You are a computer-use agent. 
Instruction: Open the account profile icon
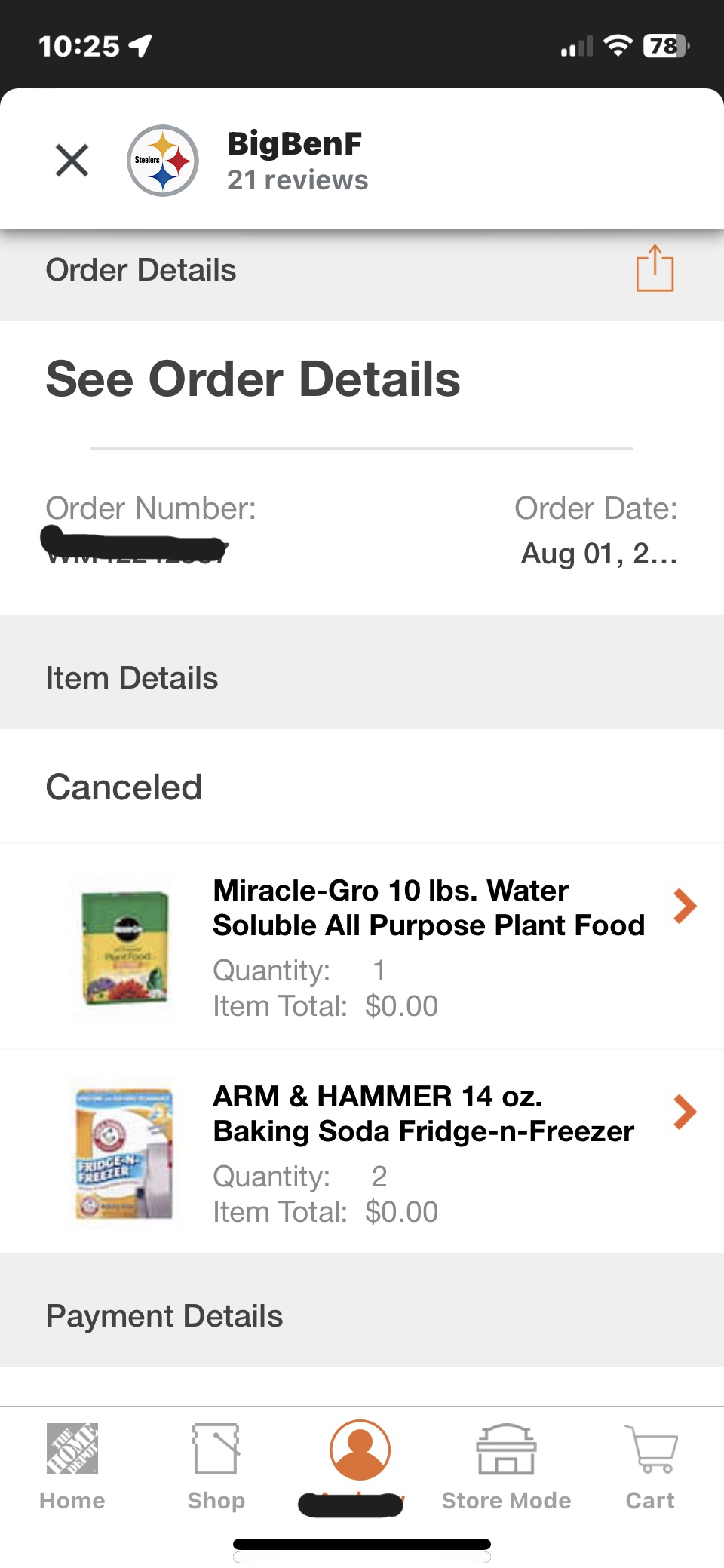point(360,1448)
